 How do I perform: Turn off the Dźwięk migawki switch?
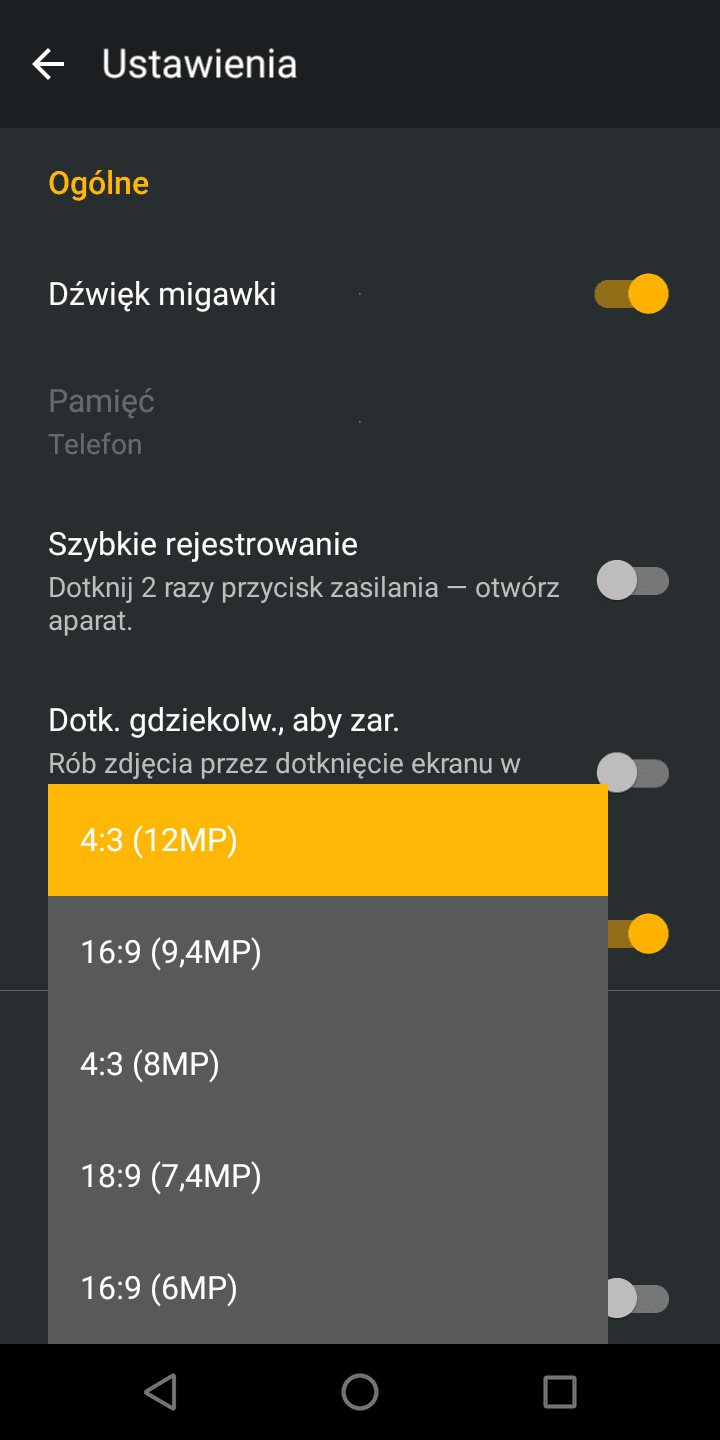(x=632, y=294)
